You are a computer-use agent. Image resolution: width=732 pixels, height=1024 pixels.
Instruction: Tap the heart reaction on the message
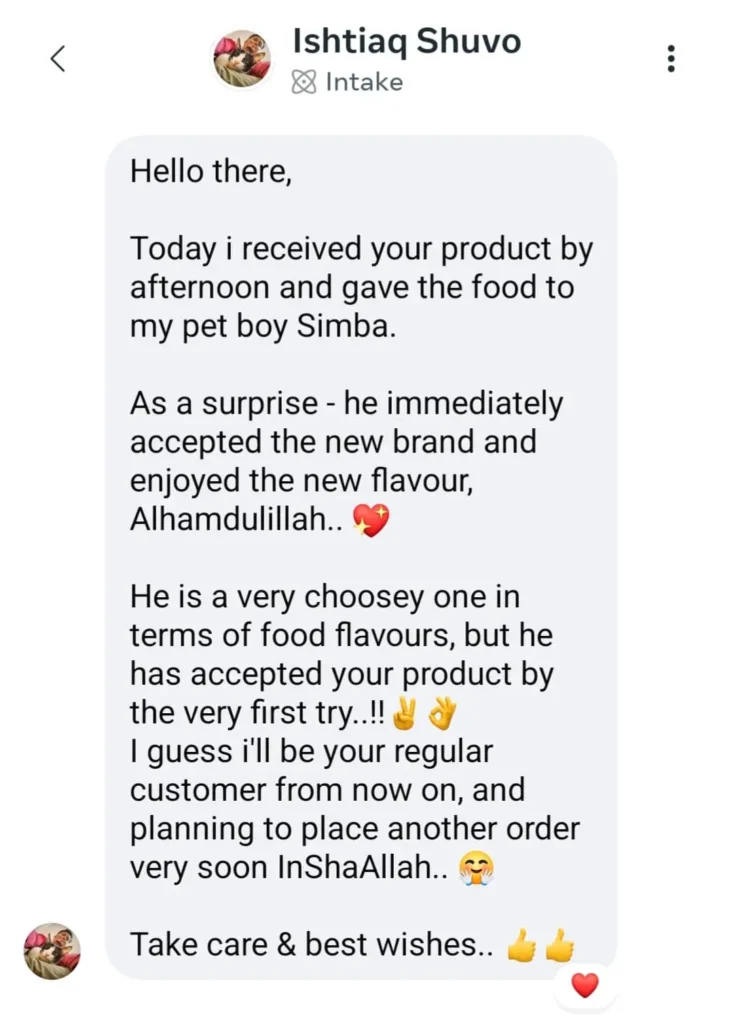coord(585,986)
